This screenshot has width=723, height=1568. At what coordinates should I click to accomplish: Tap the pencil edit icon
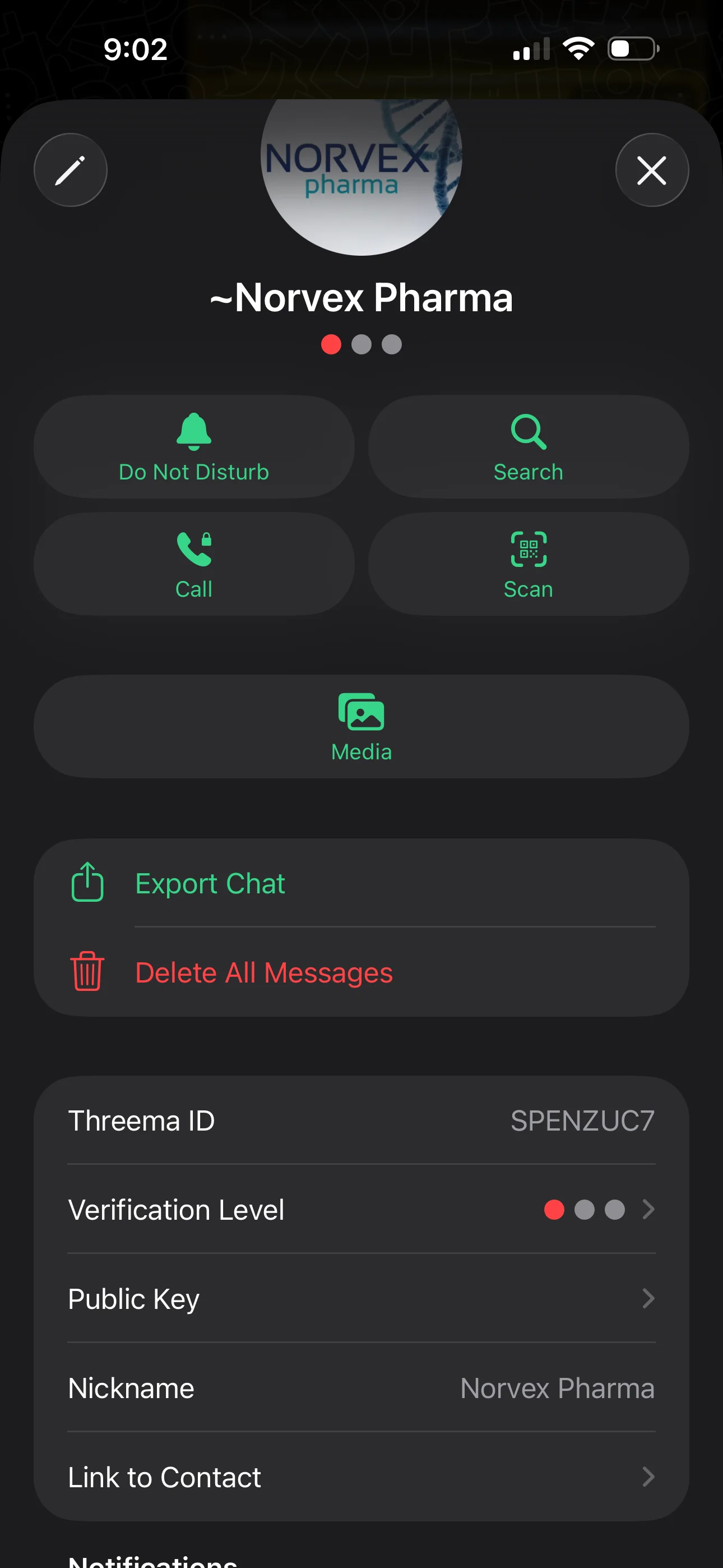(71, 170)
